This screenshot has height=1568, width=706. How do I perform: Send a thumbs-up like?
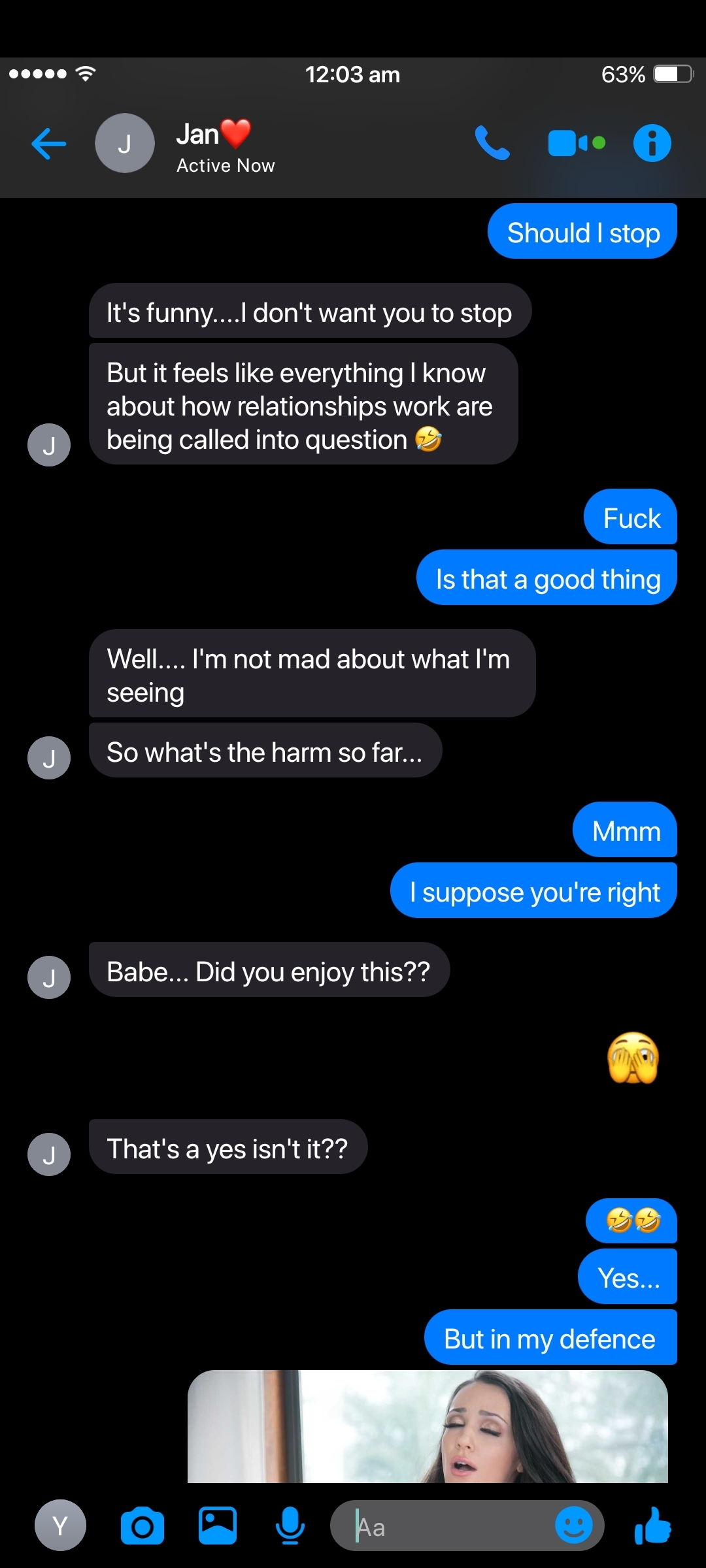[653, 1526]
